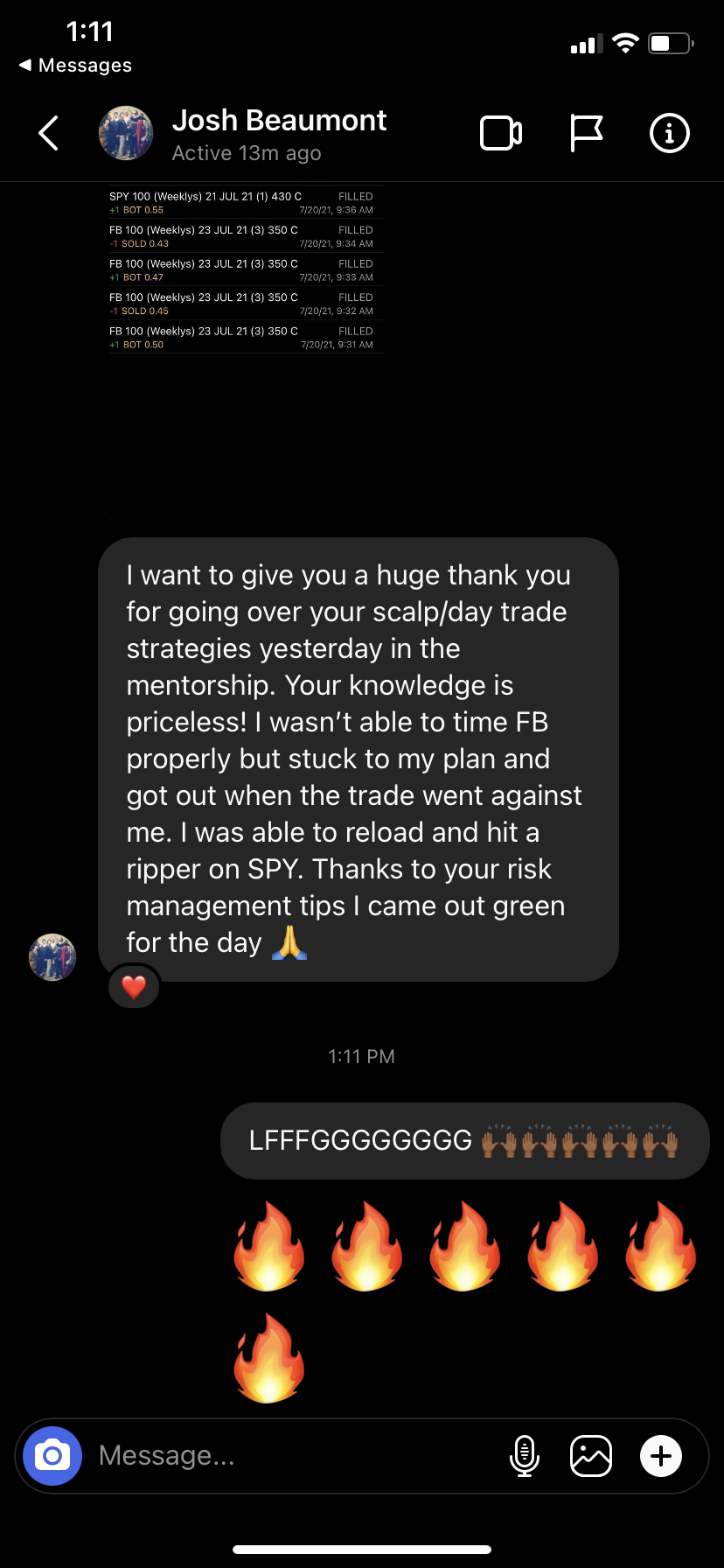The height and width of the screenshot is (1568, 724).
Task: Pick a photo from gallery
Action: pyautogui.click(x=591, y=1456)
